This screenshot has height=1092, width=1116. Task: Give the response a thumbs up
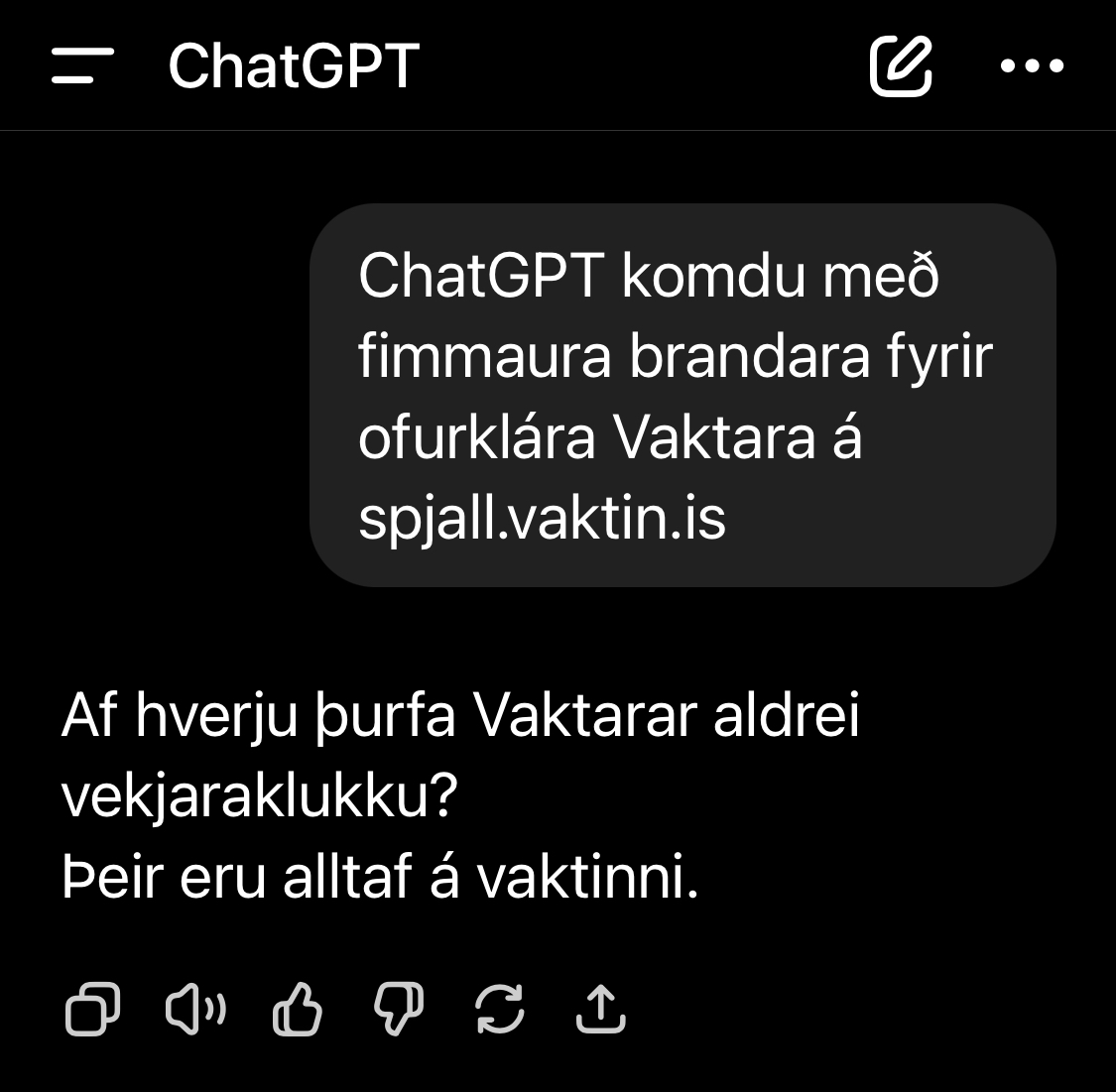point(297,1010)
